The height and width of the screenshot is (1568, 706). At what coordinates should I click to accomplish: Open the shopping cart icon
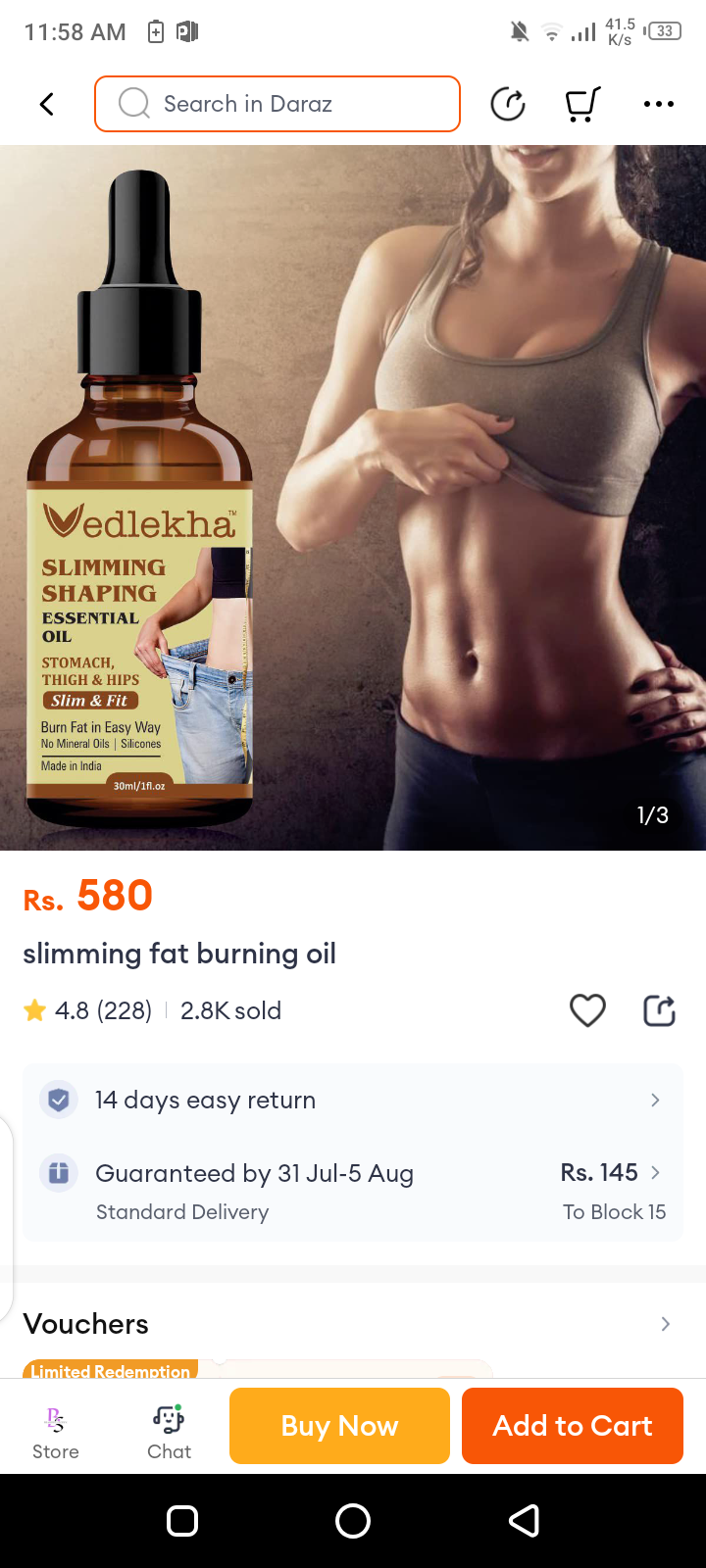click(x=582, y=104)
